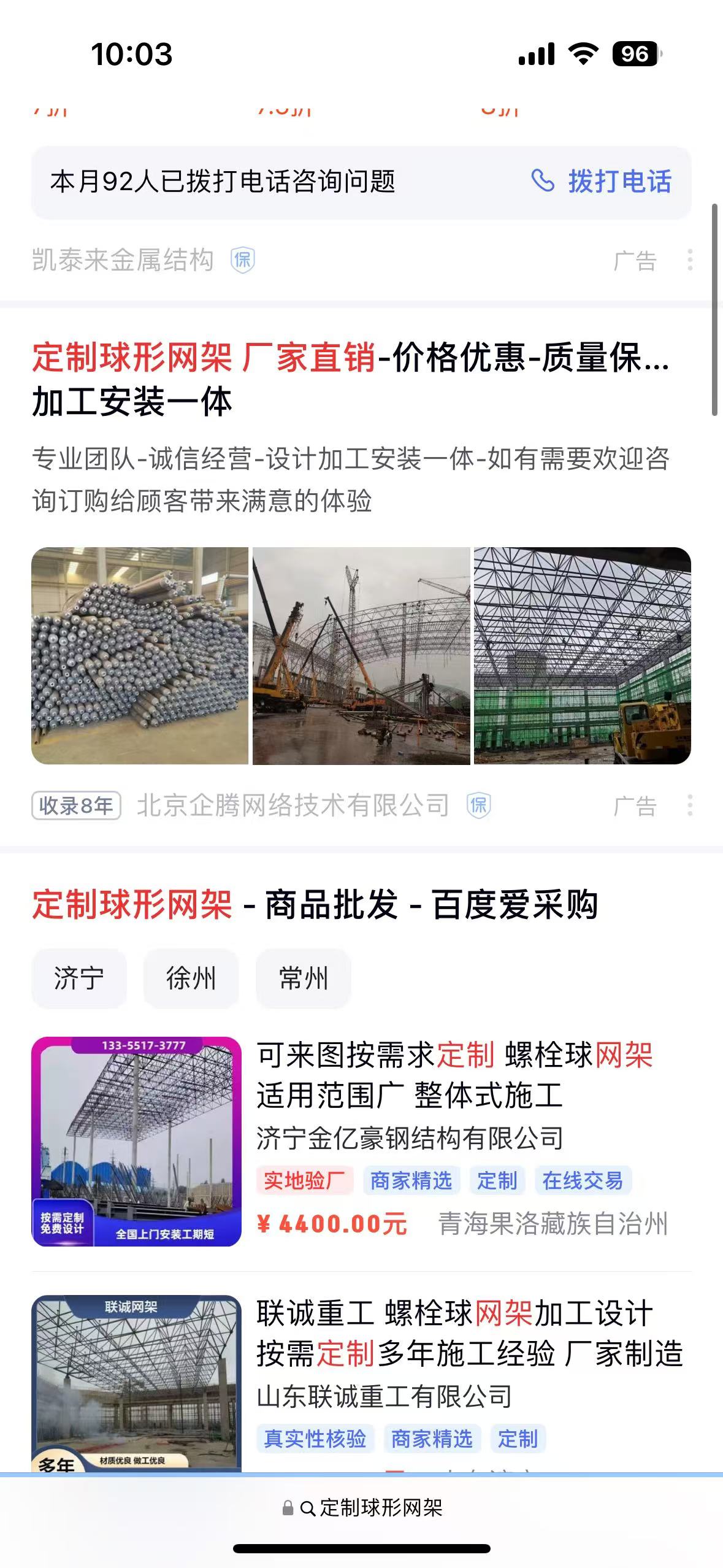Image resolution: width=723 pixels, height=1568 pixels.
Task: Open the 百度爱采购 商品批发 result heading
Action: (315, 905)
